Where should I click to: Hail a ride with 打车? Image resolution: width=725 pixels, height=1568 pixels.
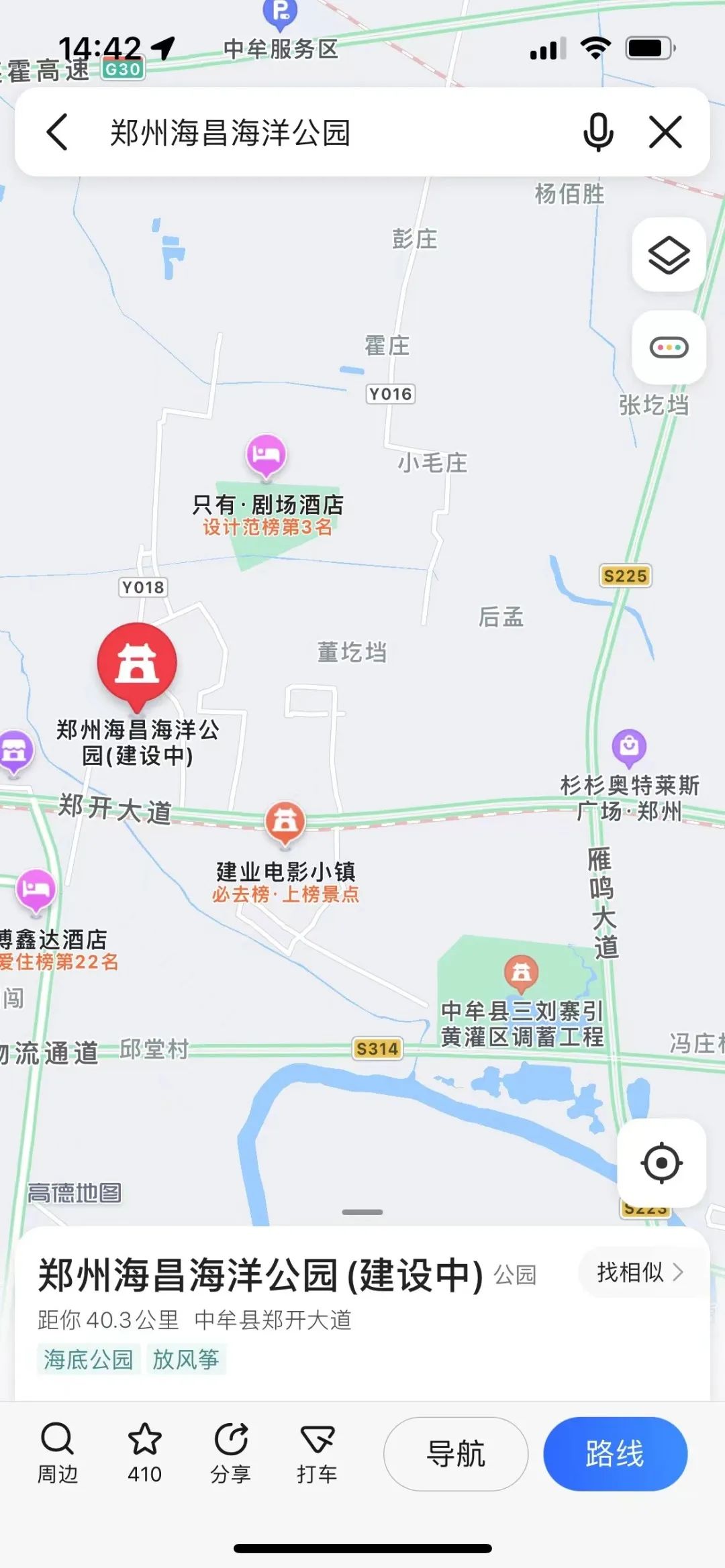point(317,1453)
